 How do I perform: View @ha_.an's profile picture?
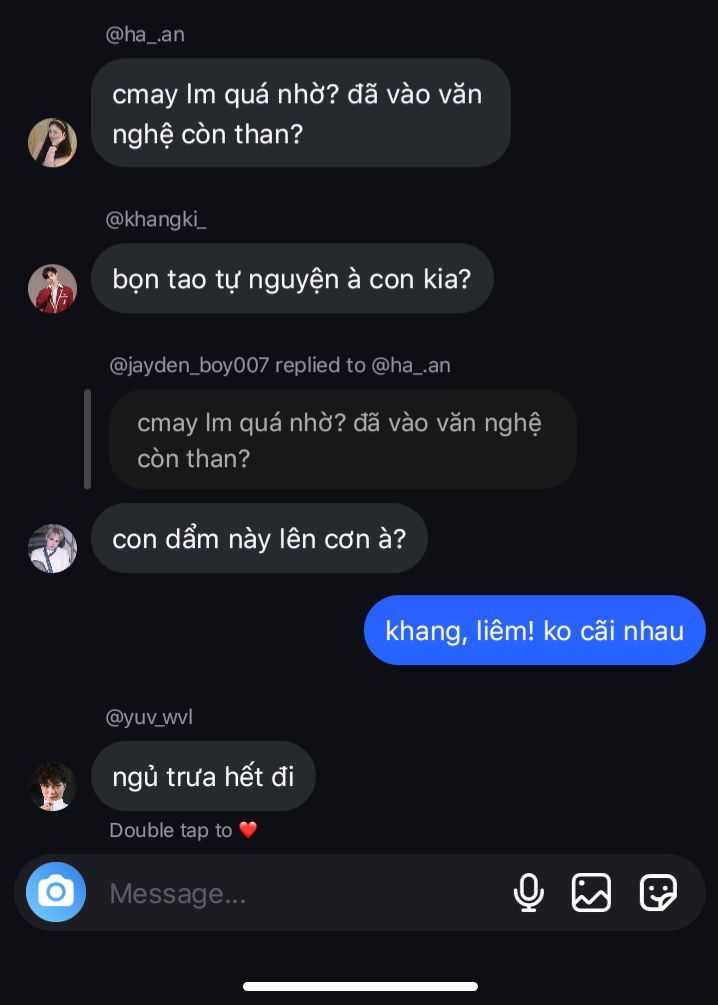[x=52, y=143]
